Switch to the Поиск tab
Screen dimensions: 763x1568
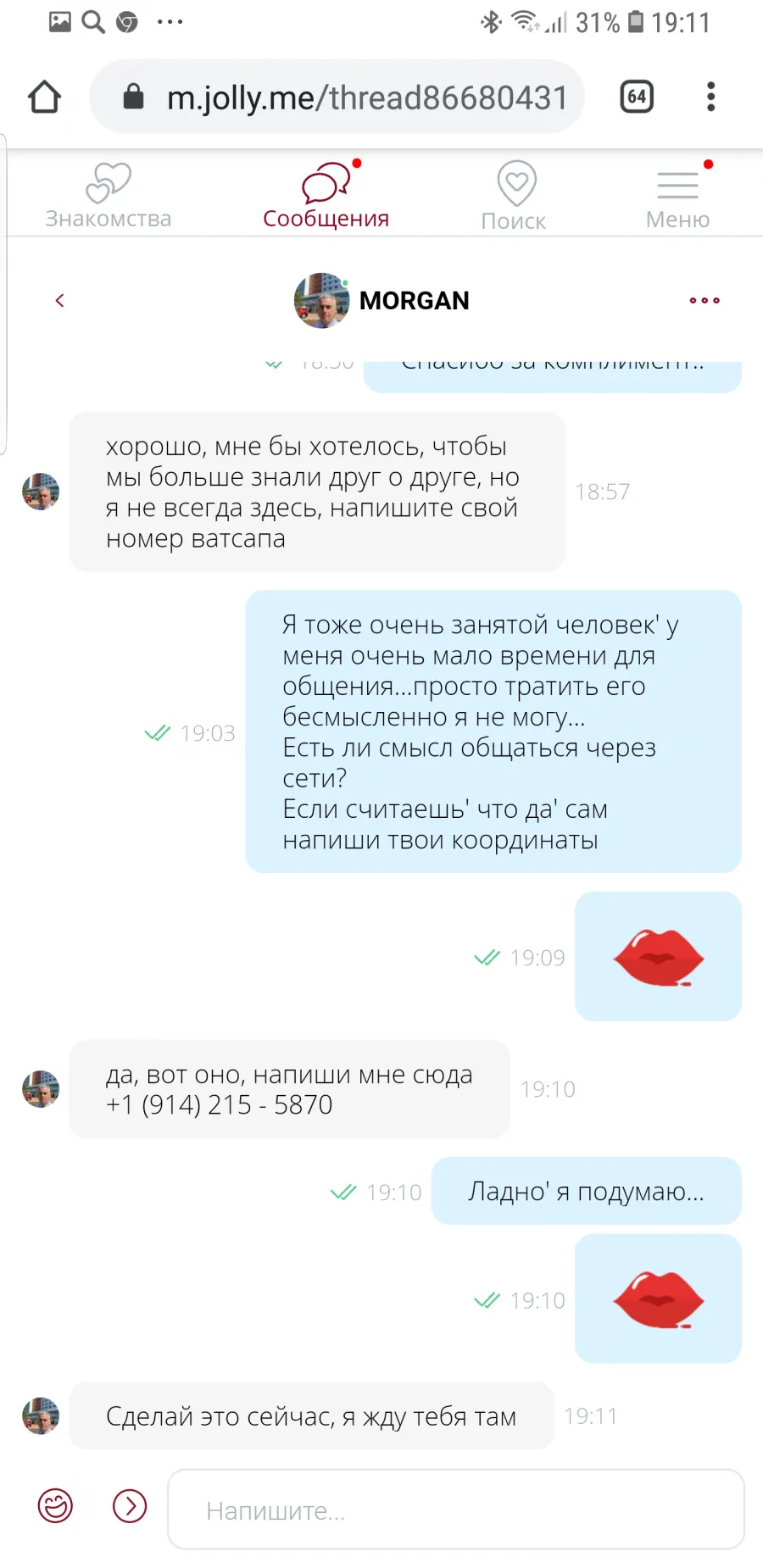[514, 197]
